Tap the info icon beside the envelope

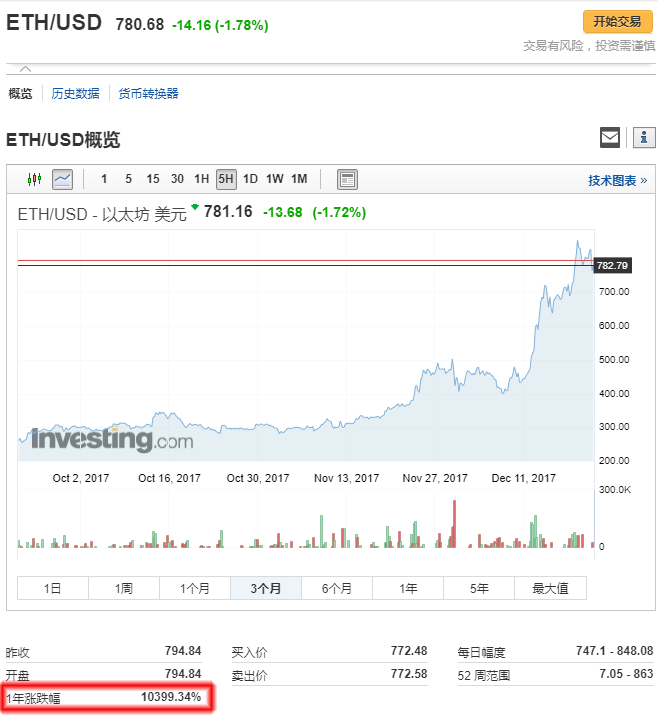645,138
